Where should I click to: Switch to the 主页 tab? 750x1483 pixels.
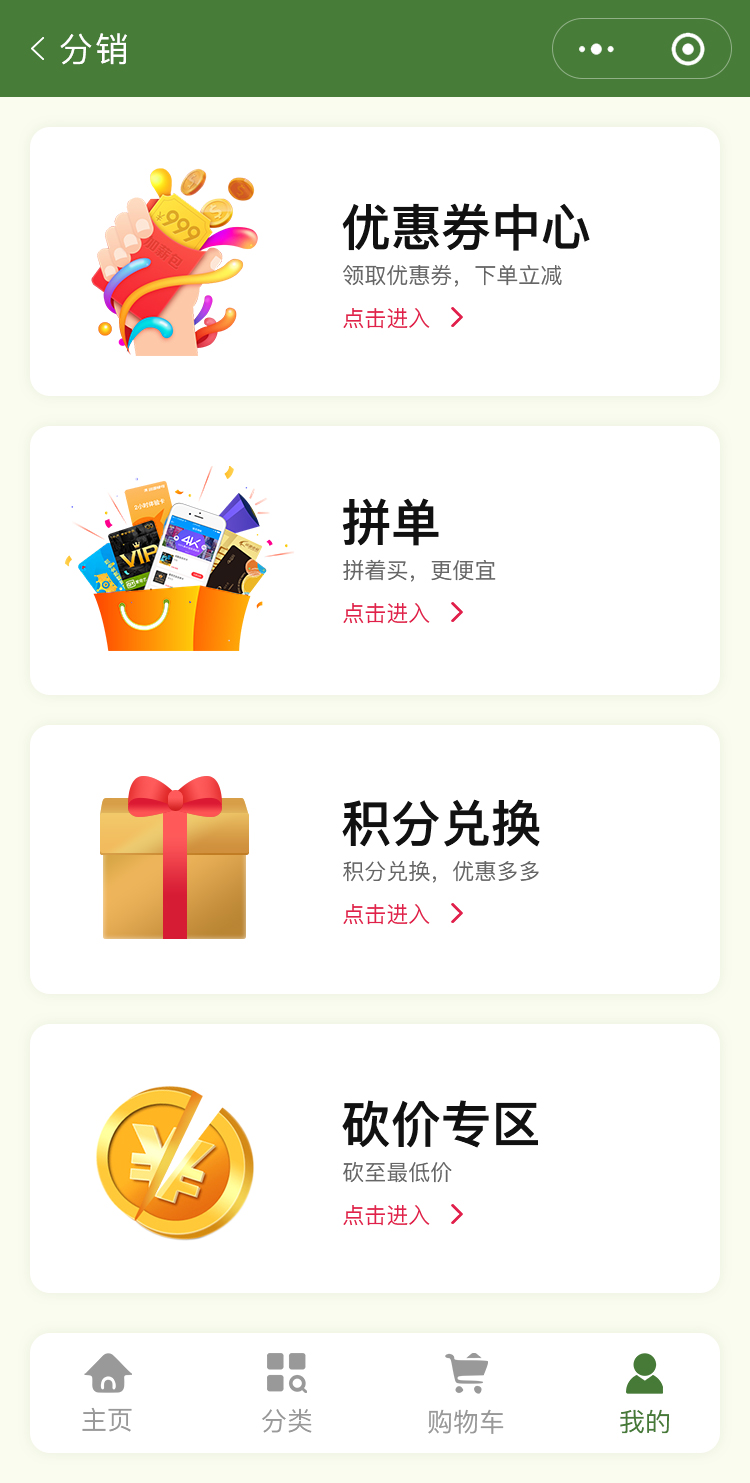(108, 1392)
